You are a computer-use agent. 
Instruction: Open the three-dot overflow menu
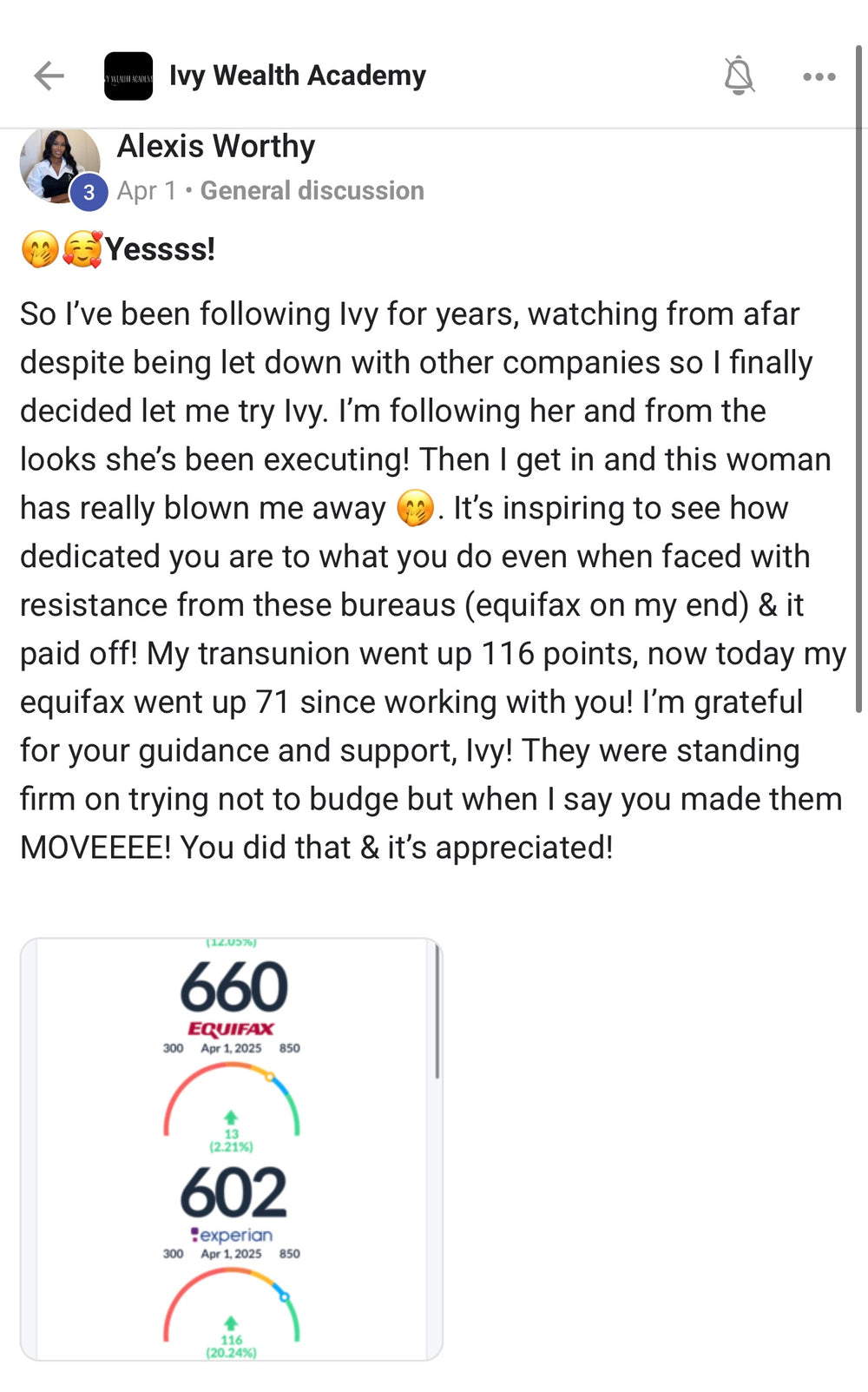819,76
